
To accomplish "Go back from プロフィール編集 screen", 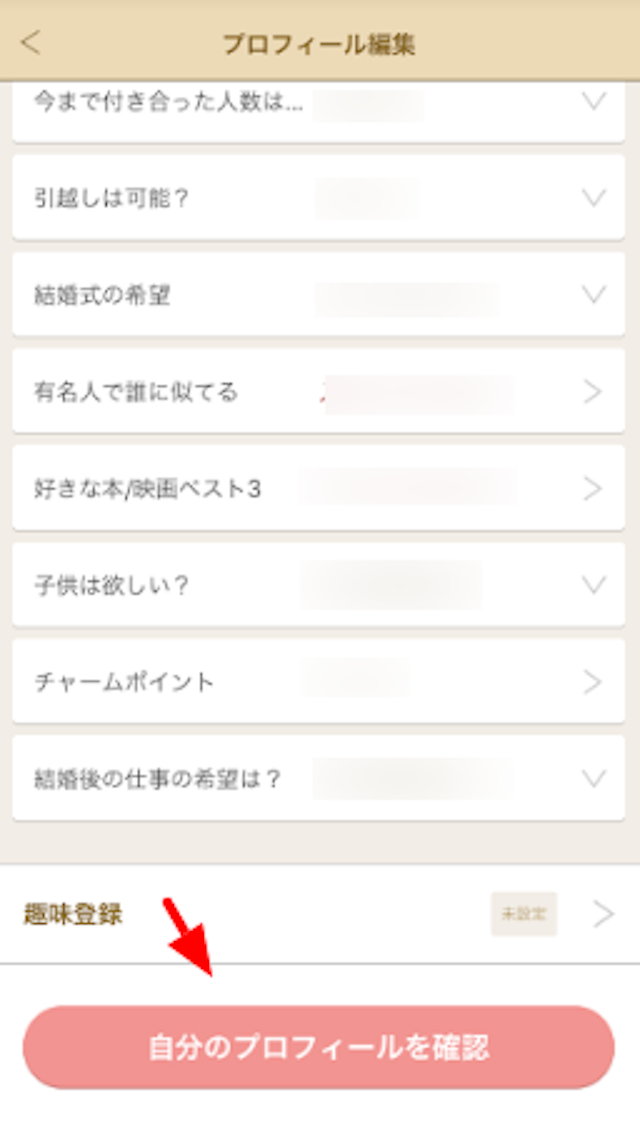I will pos(31,43).
